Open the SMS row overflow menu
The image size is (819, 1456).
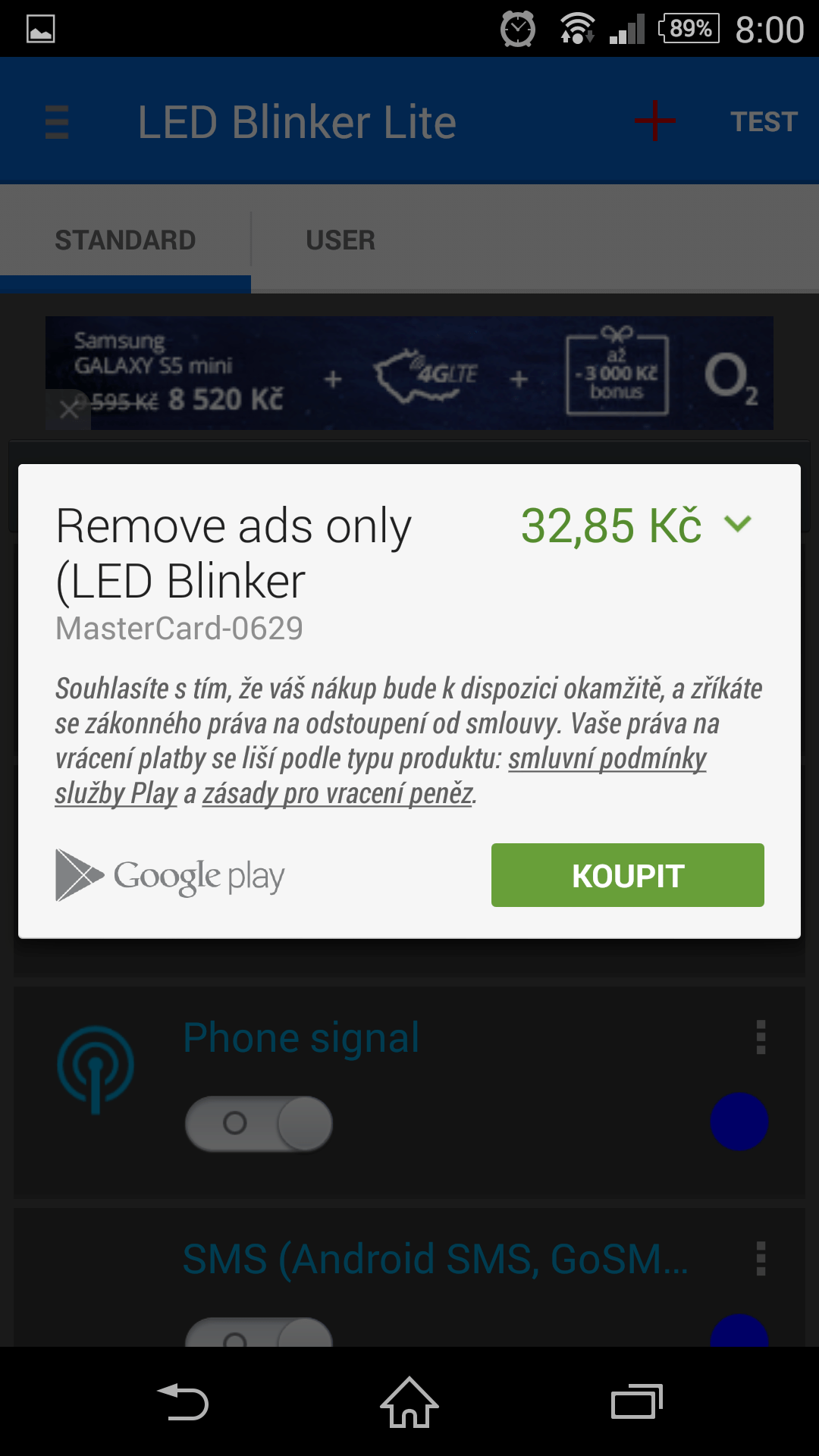(761, 1259)
